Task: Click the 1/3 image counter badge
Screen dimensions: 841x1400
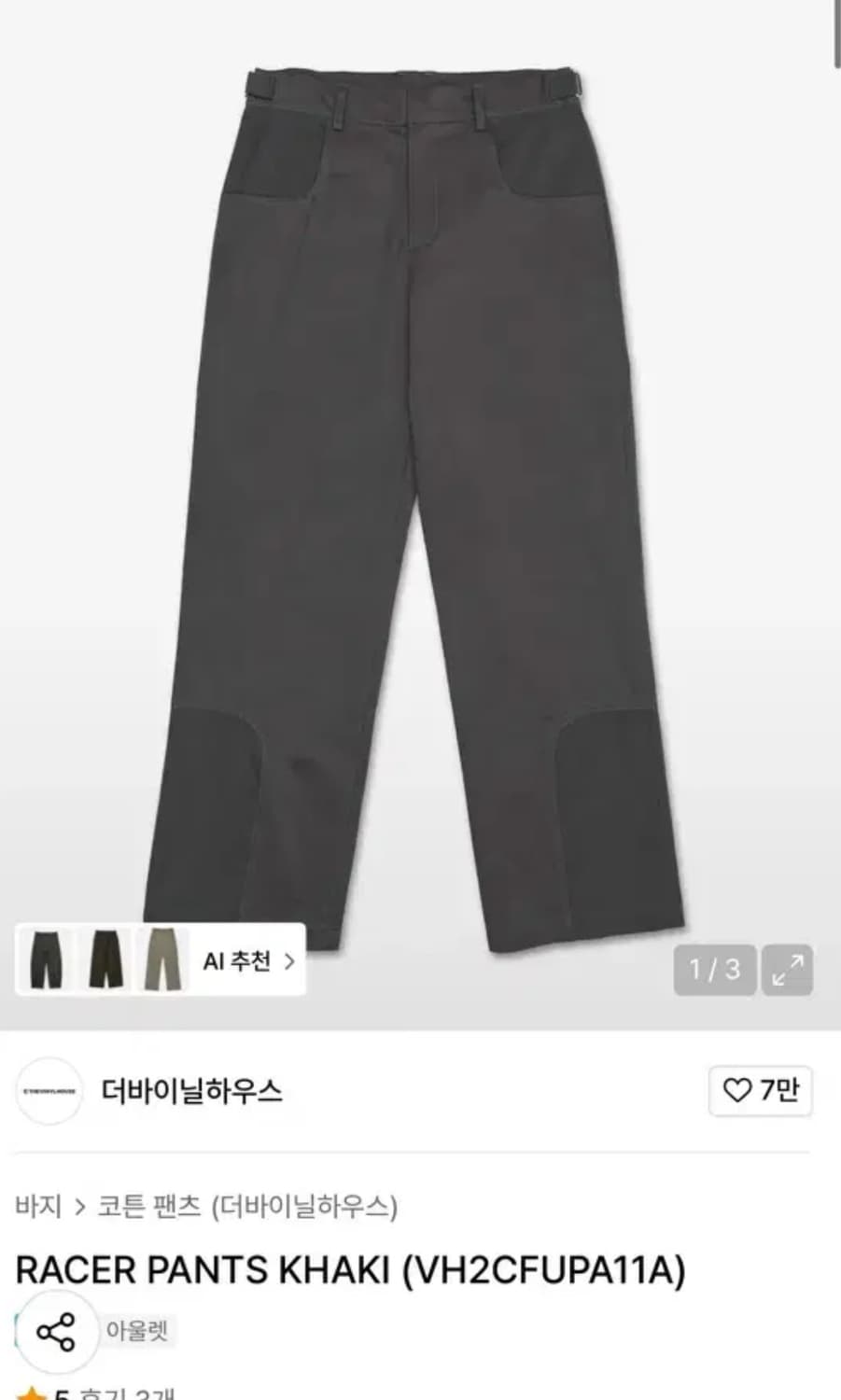Action: 714,971
